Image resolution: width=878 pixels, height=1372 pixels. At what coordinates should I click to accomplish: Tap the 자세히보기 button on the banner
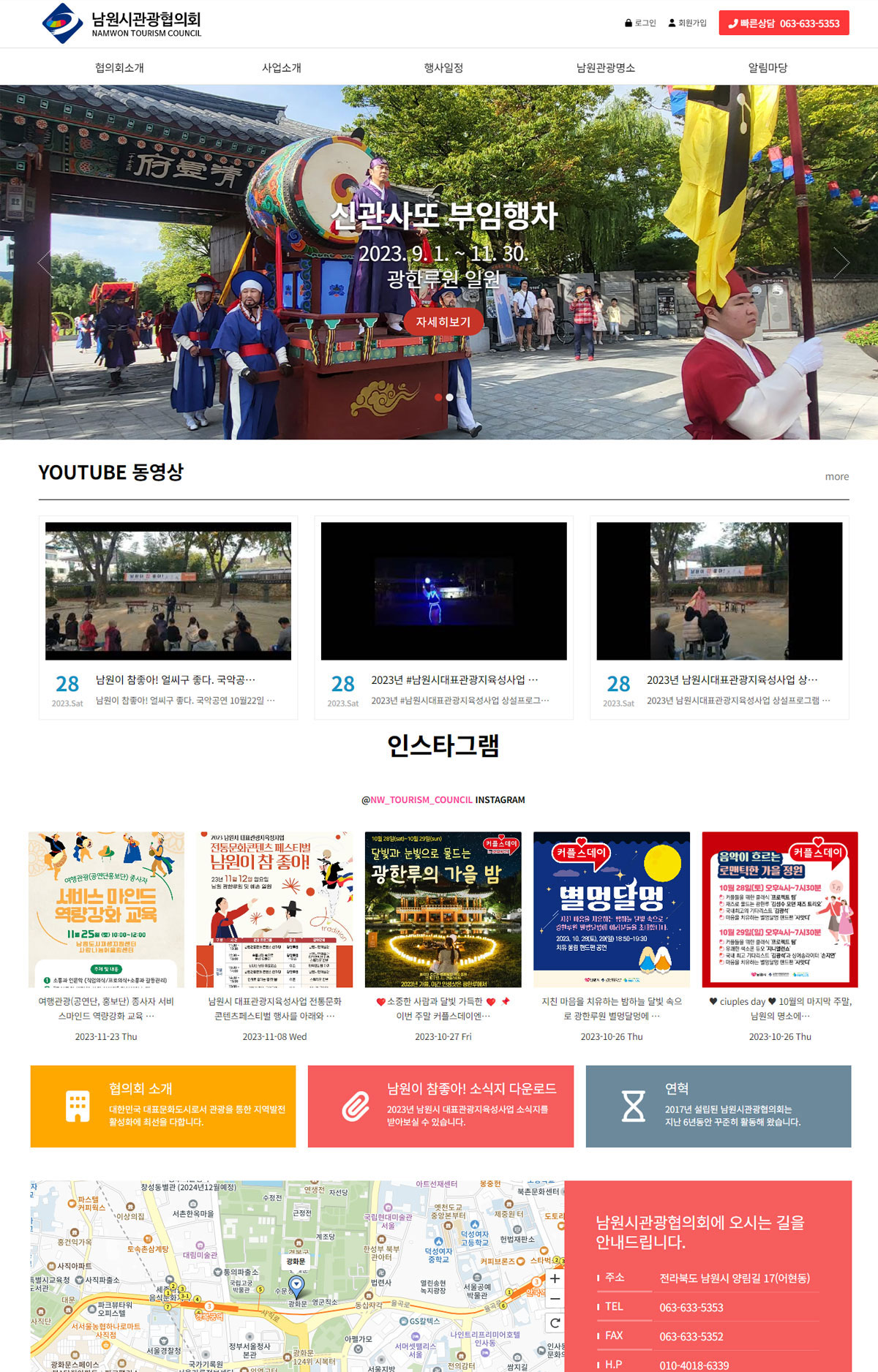click(443, 322)
